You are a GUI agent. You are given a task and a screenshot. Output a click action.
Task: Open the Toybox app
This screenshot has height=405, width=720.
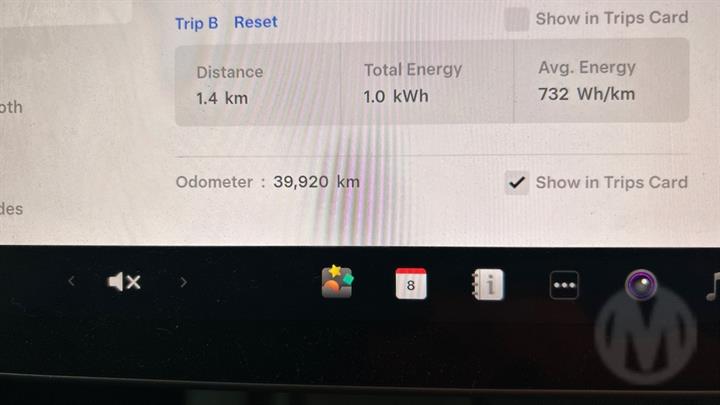(x=337, y=283)
